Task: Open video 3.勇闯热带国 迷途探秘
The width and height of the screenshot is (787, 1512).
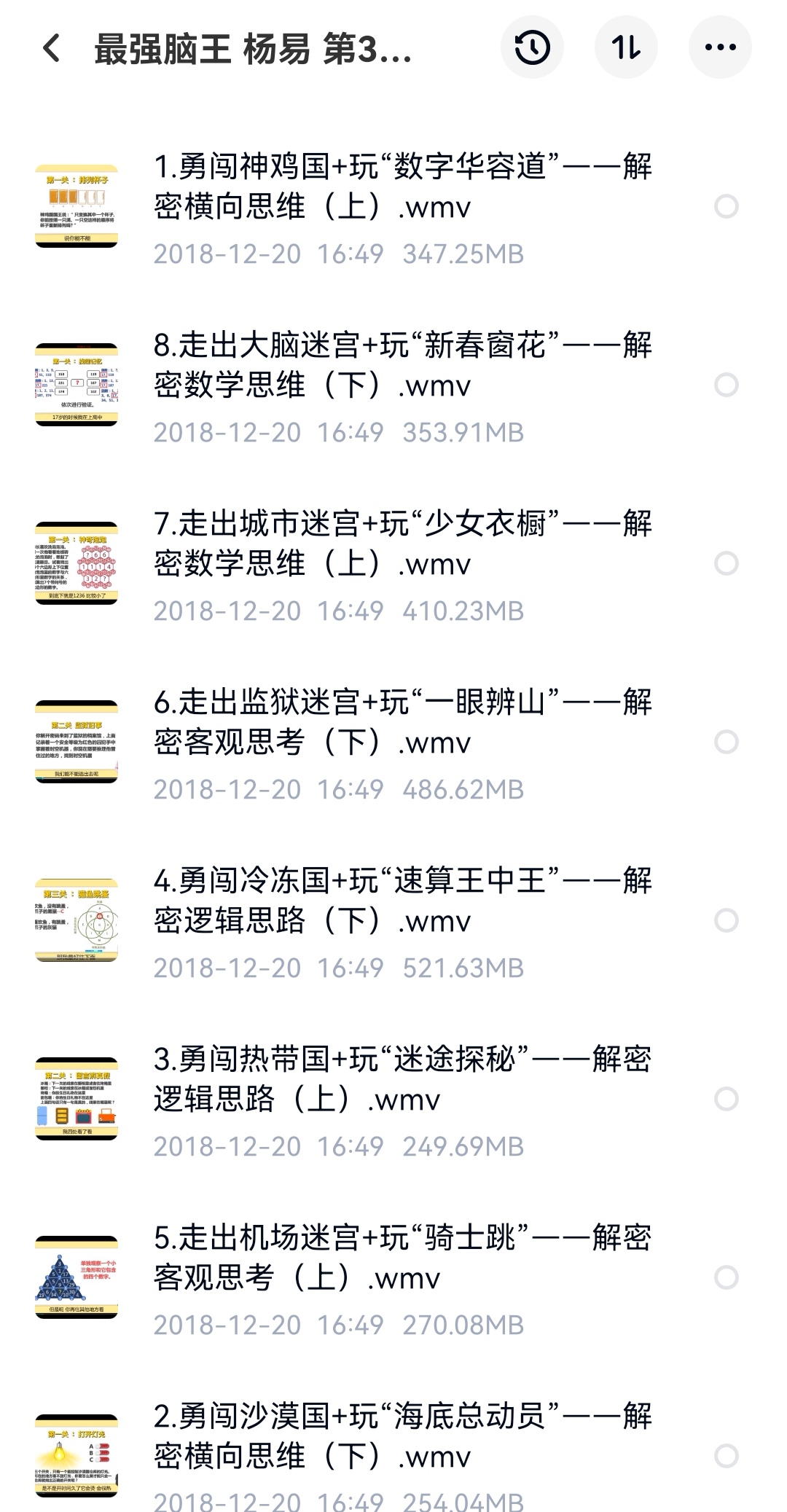Action: [402, 1080]
